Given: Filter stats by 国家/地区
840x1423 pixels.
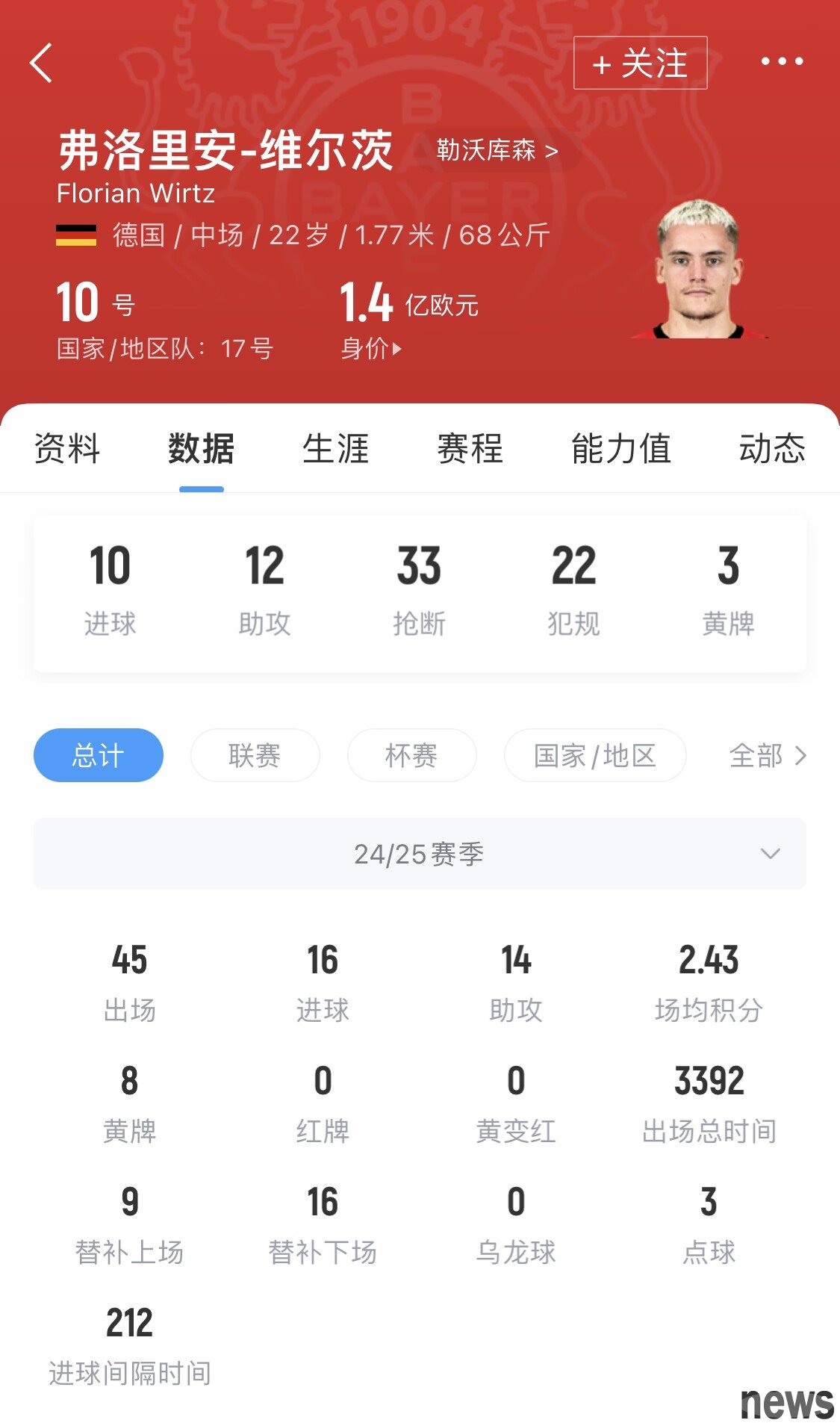Looking at the screenshot, I should [x=594, y=755].
